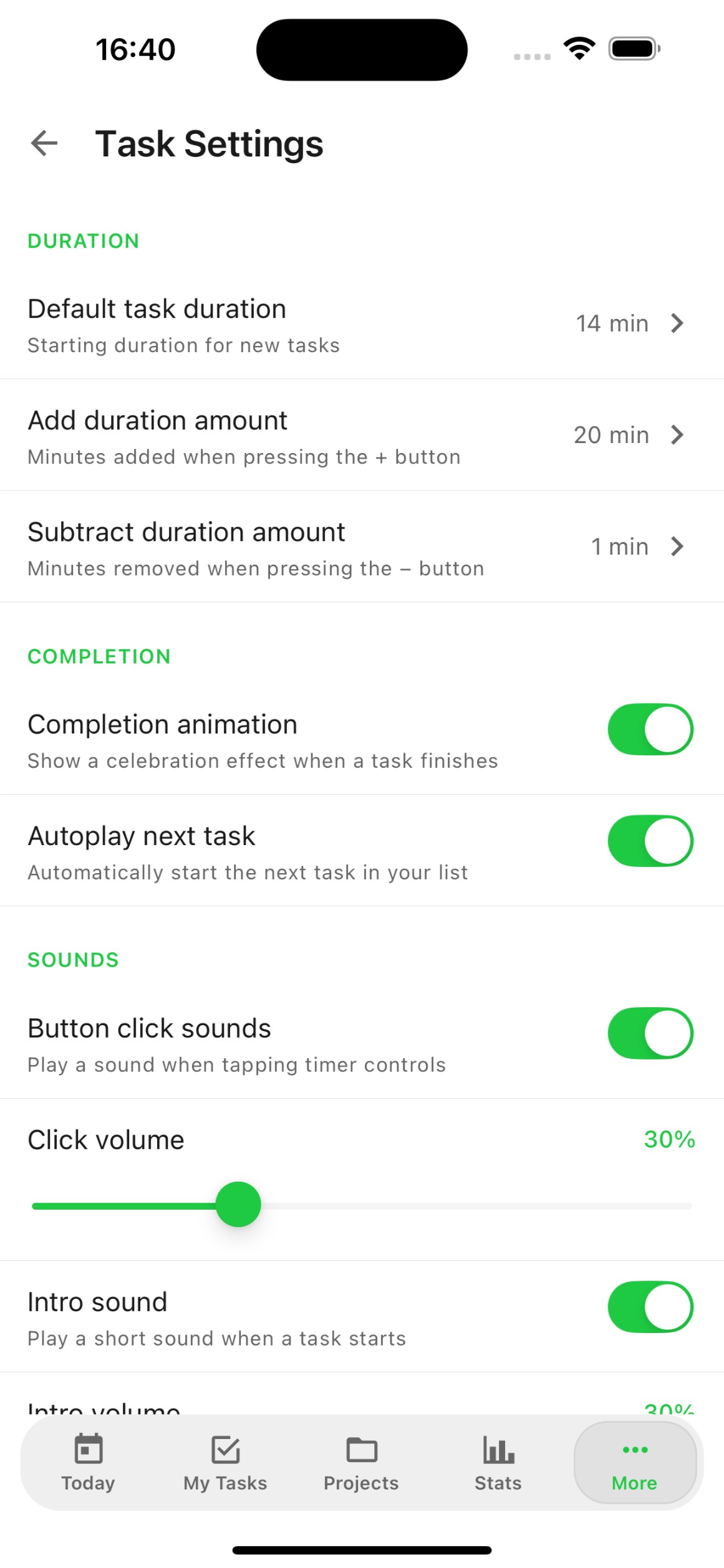Screen dimensions: 724x1568
Task: Turn off Autoplay next task
Action: tap(650, 840)
